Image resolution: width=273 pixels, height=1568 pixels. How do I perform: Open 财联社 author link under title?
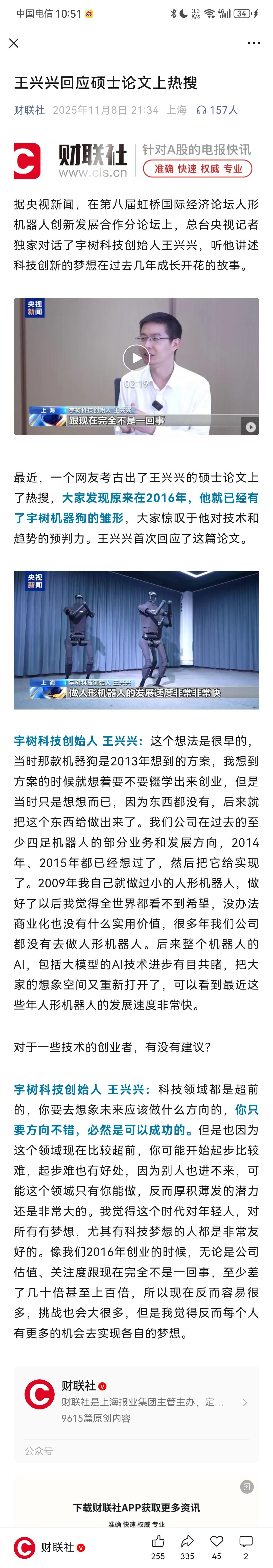(29, 110)
